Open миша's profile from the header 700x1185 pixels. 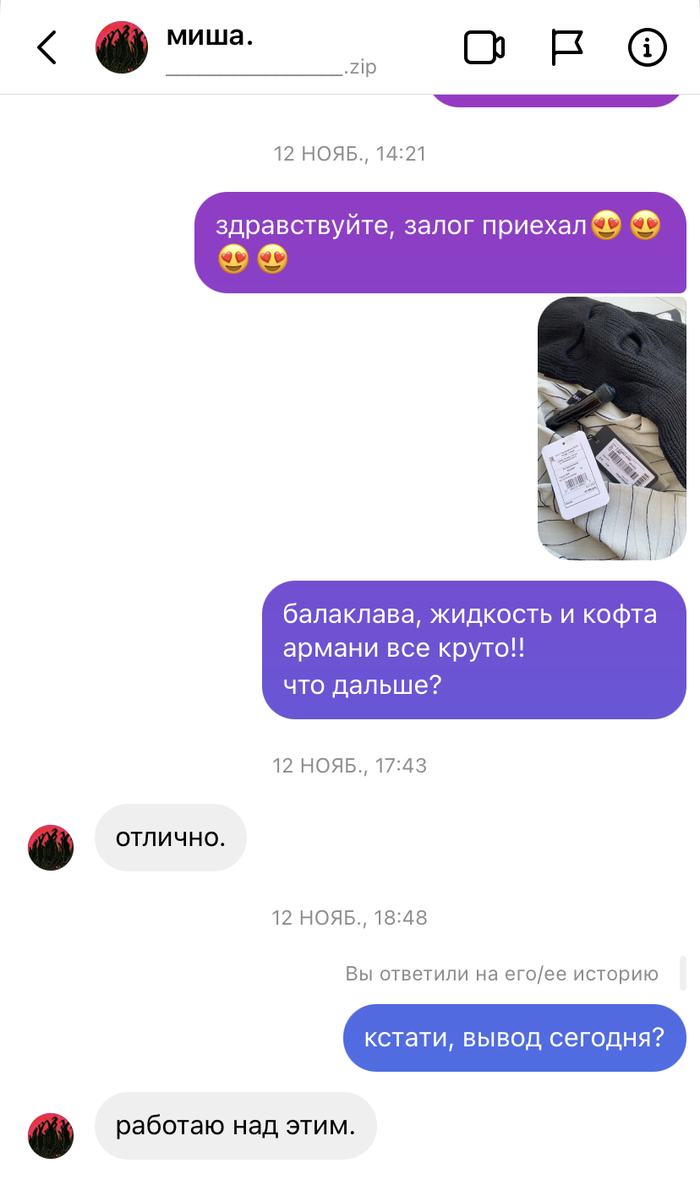tap(122, 47)
